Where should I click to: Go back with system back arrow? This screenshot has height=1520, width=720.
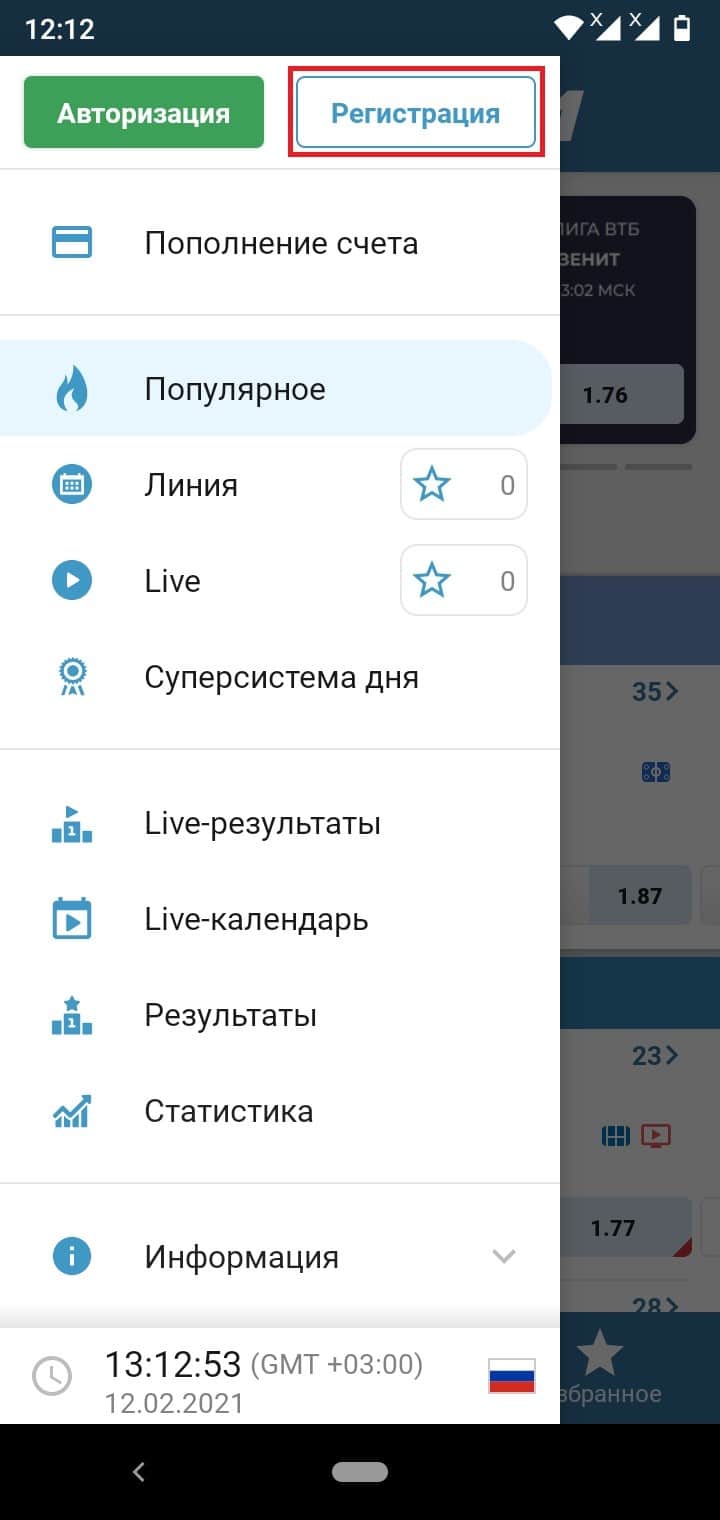coord(139,1471)
